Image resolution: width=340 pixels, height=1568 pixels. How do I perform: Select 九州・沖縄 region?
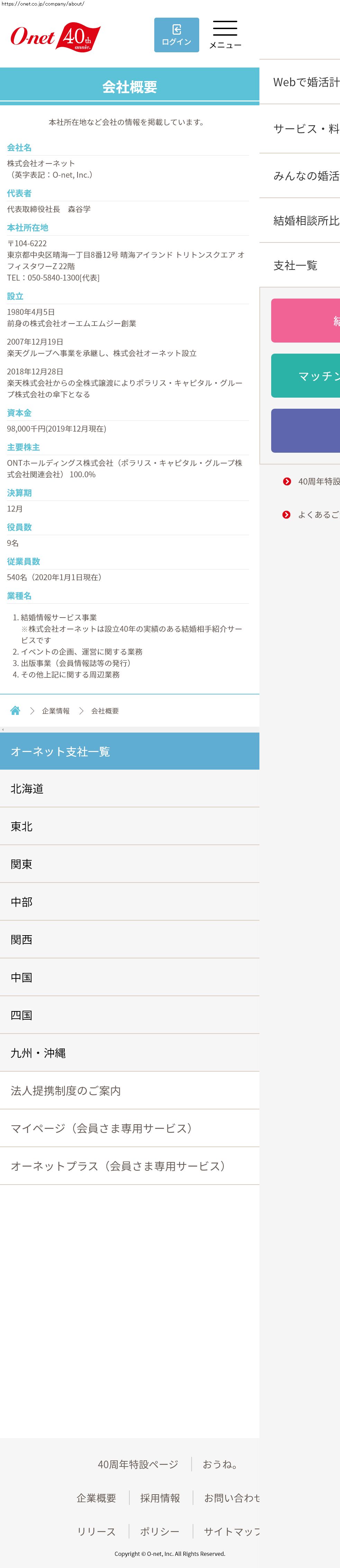tap(130, 1053)
